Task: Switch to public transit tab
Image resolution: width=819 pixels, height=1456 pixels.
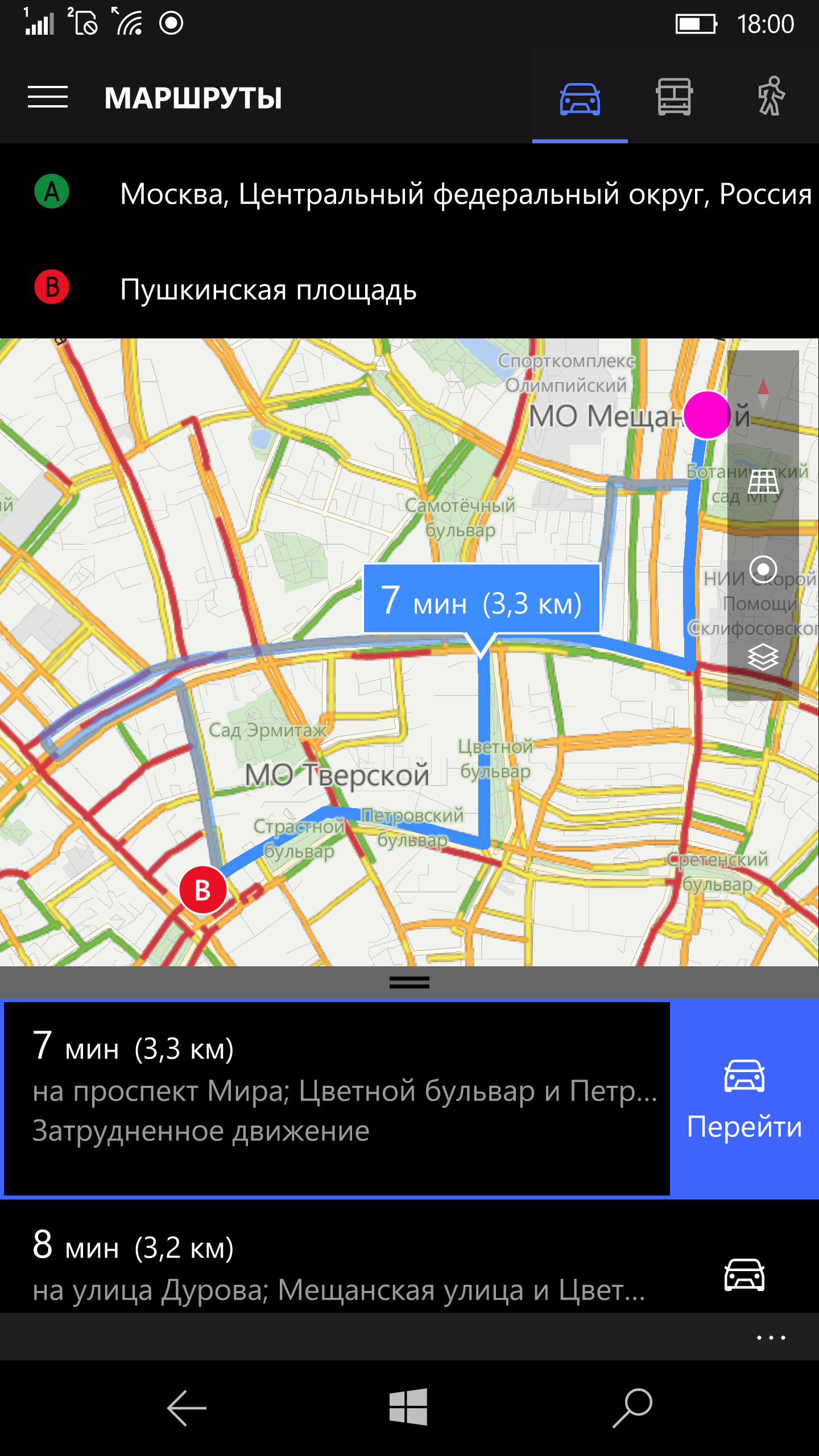Action: tap(674, 98)
